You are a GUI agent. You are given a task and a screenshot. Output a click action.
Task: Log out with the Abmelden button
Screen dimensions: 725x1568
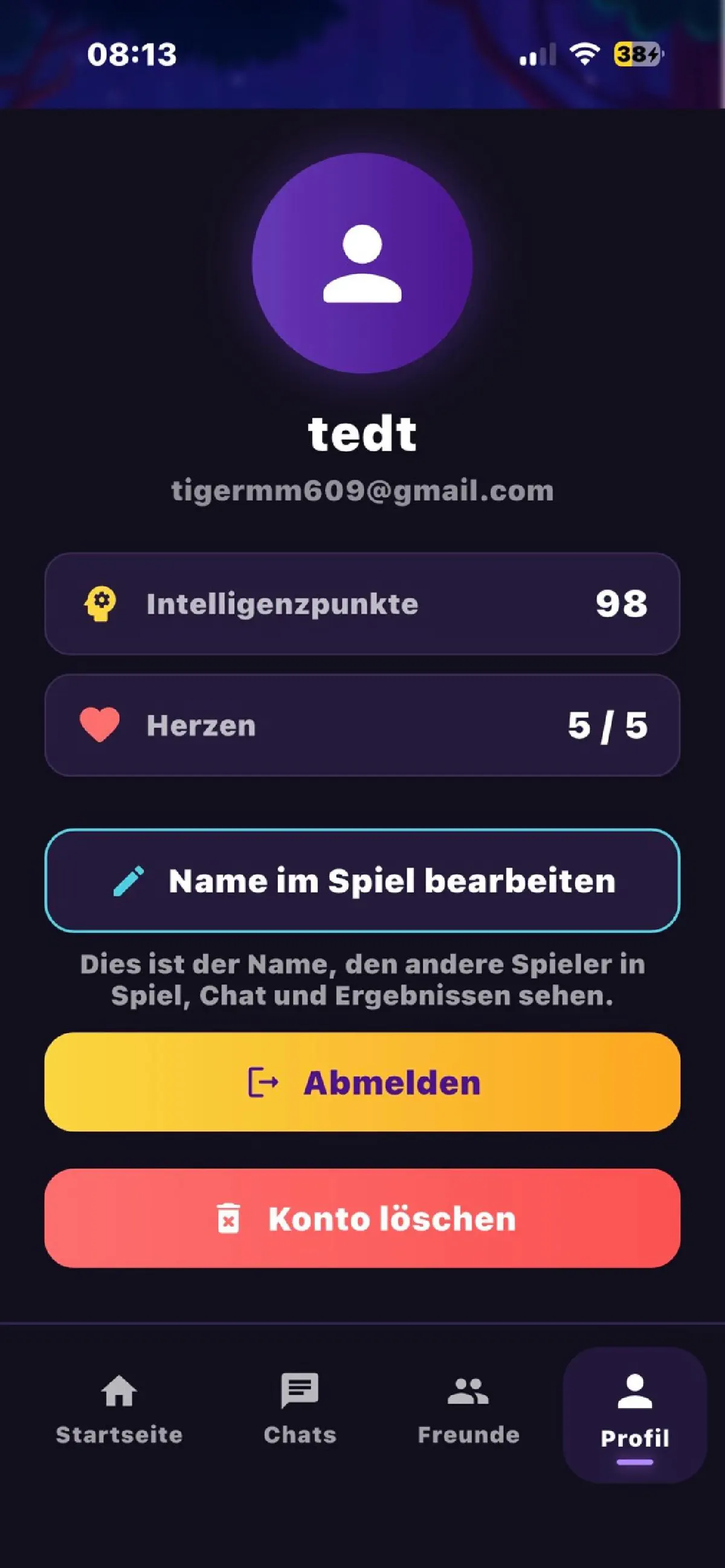coord(362,1082)
